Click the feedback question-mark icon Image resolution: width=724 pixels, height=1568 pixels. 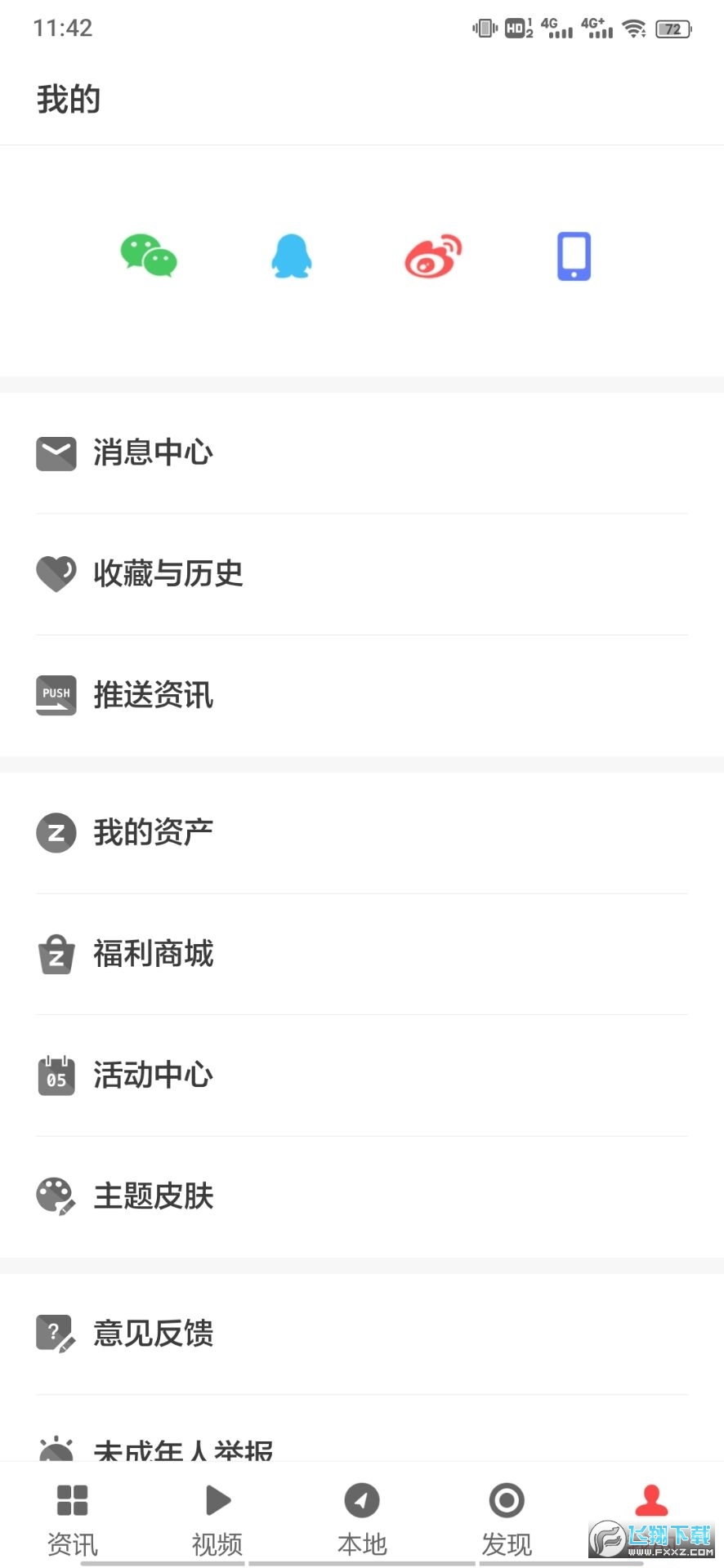click(56, 1334)
